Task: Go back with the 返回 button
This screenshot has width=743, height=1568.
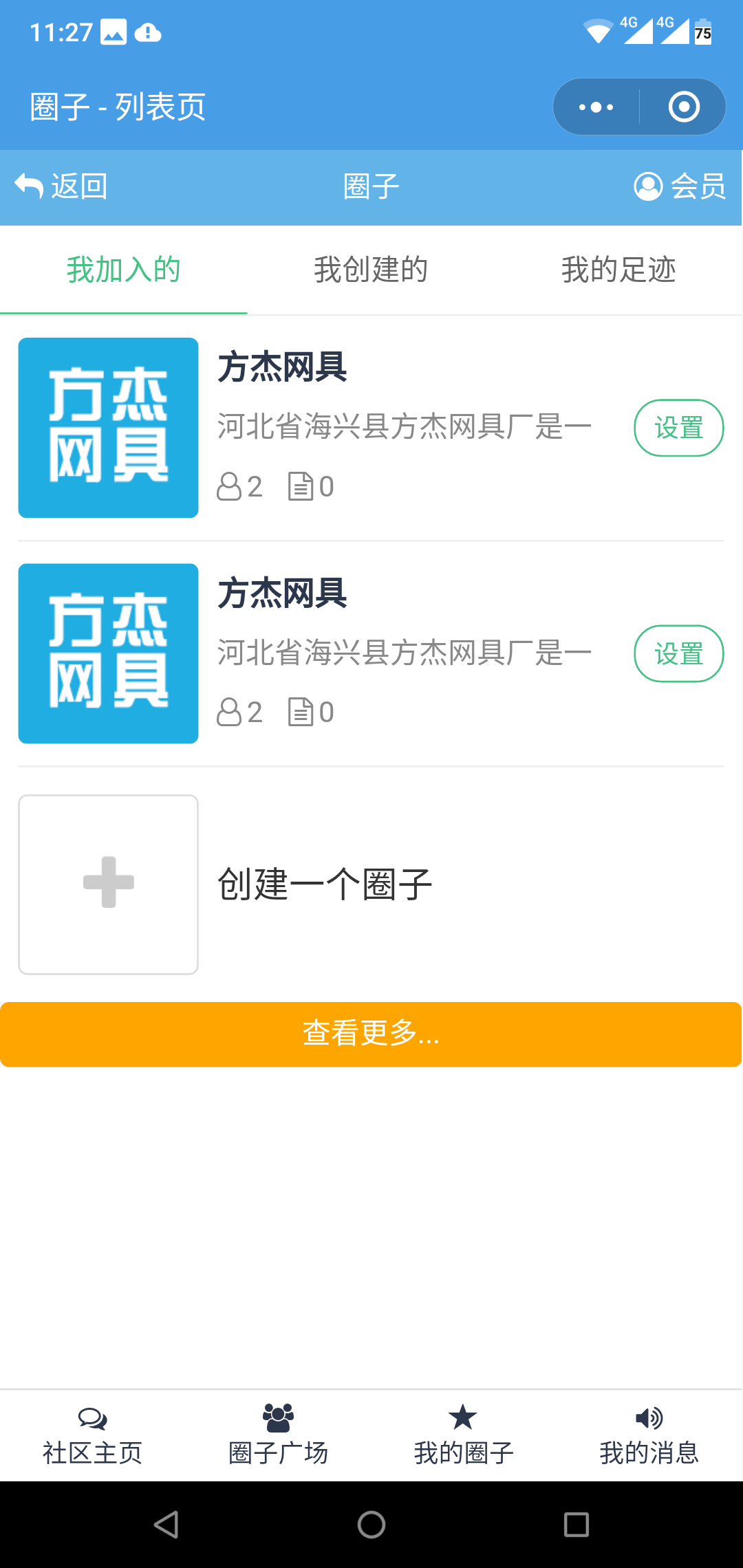Action: (x=61, y=186)
